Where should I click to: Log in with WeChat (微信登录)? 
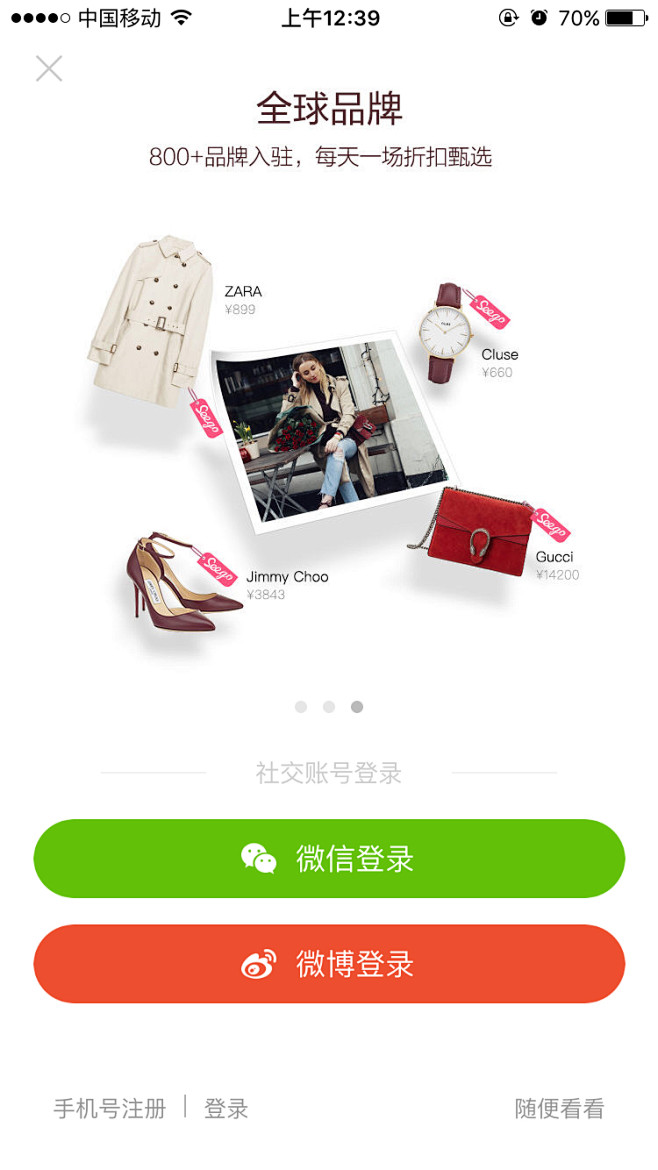pos(329,858)
